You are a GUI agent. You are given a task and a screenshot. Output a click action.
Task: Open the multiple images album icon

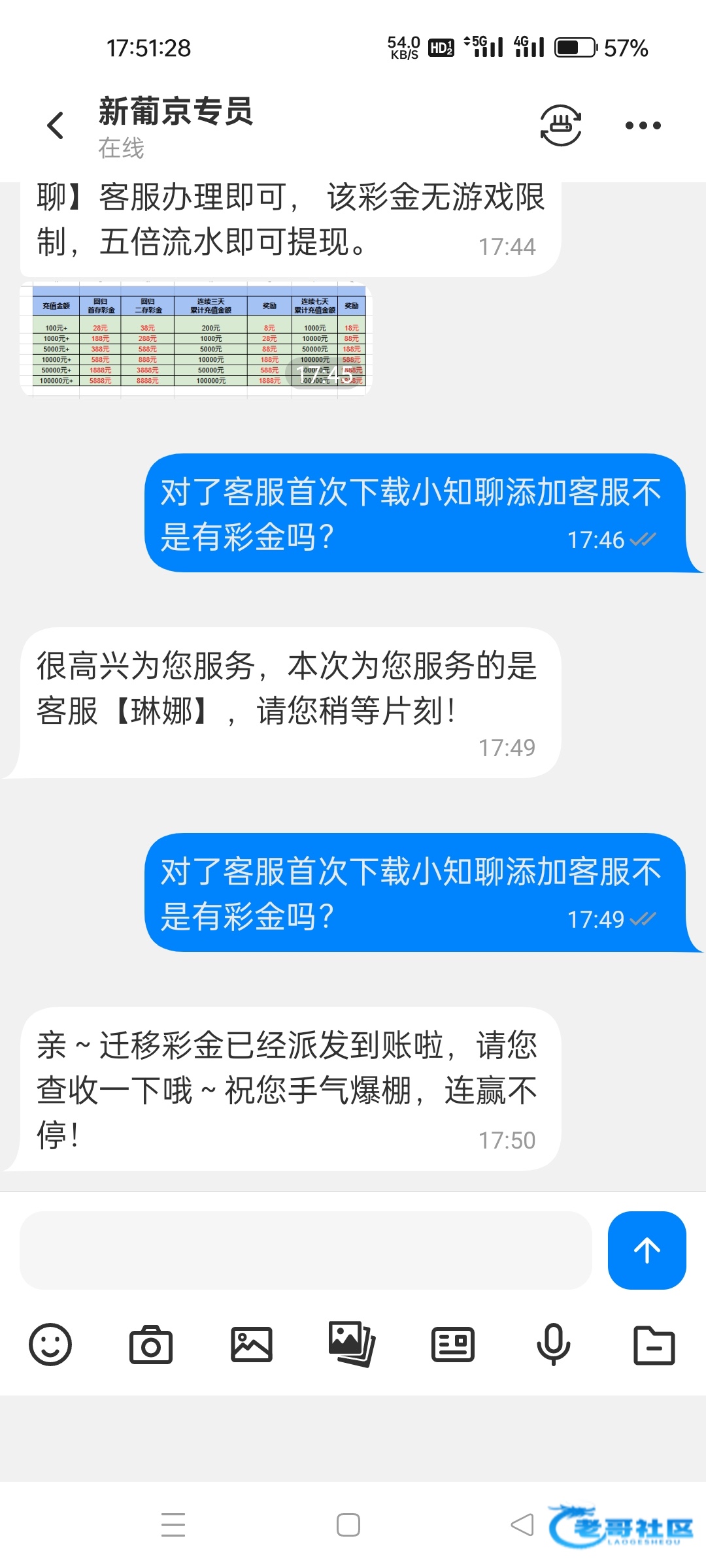tap(352, 1344)
